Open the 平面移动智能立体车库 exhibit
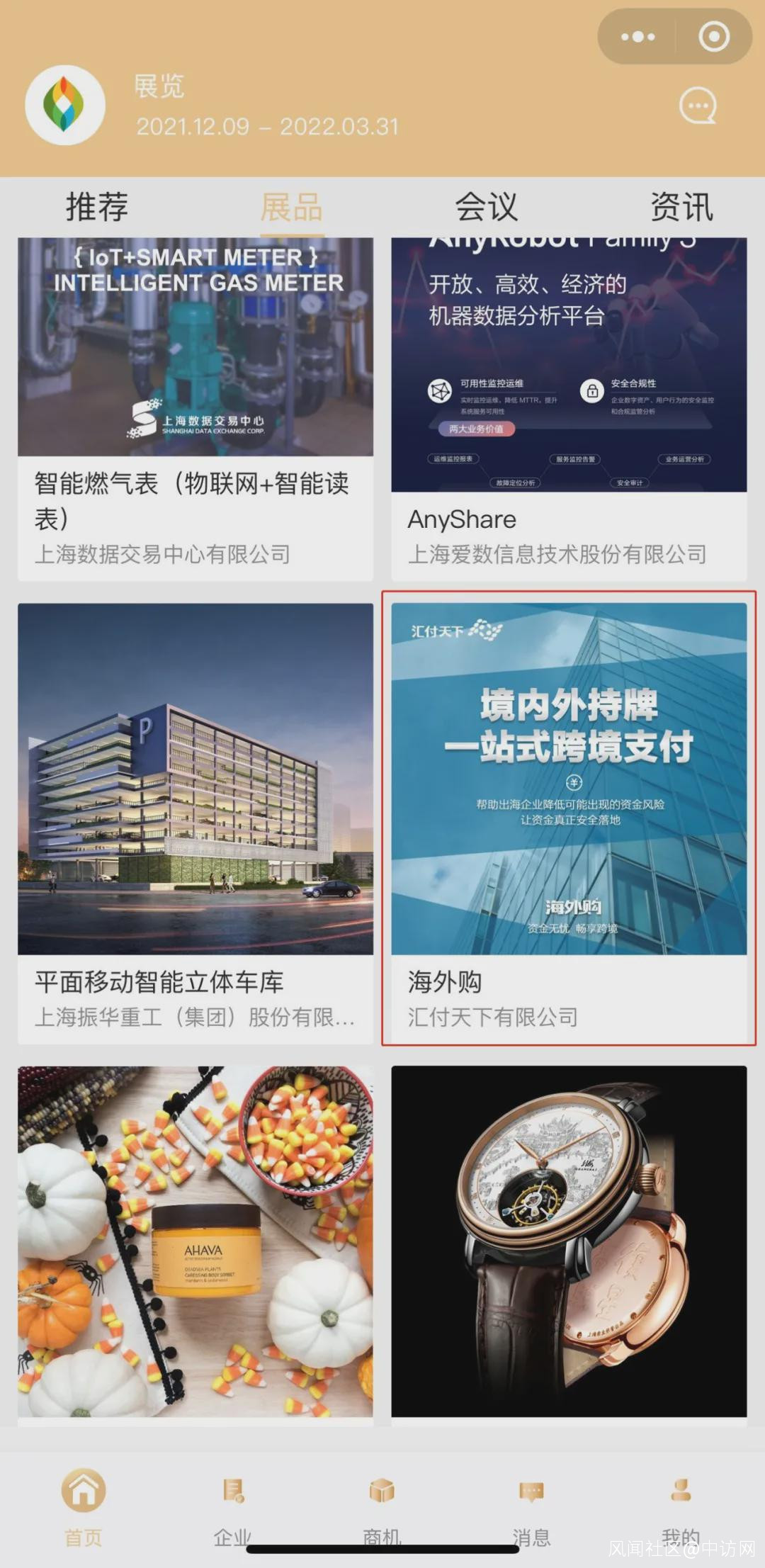Screen dimensions: 765x1568 click(x=195, y=822)
